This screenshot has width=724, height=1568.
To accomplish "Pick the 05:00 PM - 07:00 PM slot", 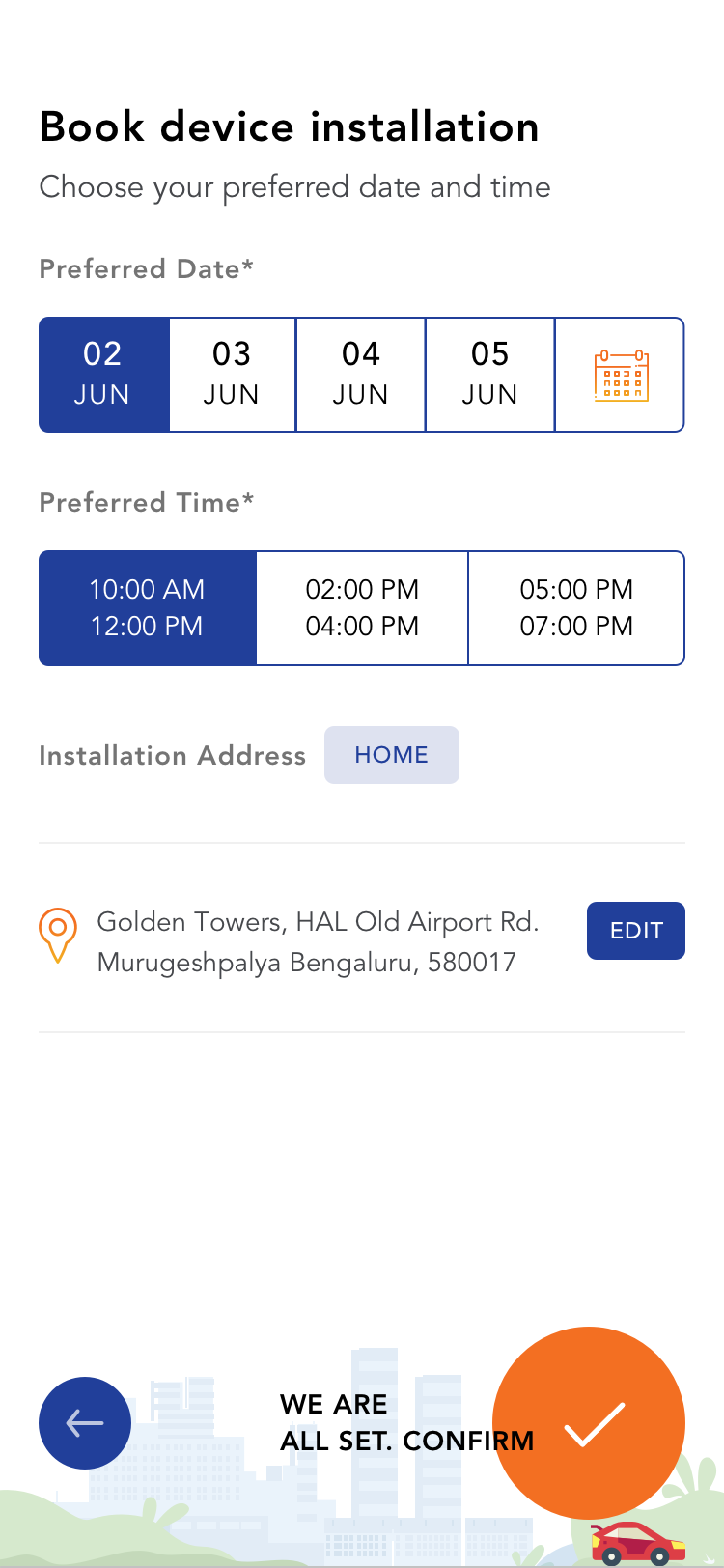I will click(576, 607).
